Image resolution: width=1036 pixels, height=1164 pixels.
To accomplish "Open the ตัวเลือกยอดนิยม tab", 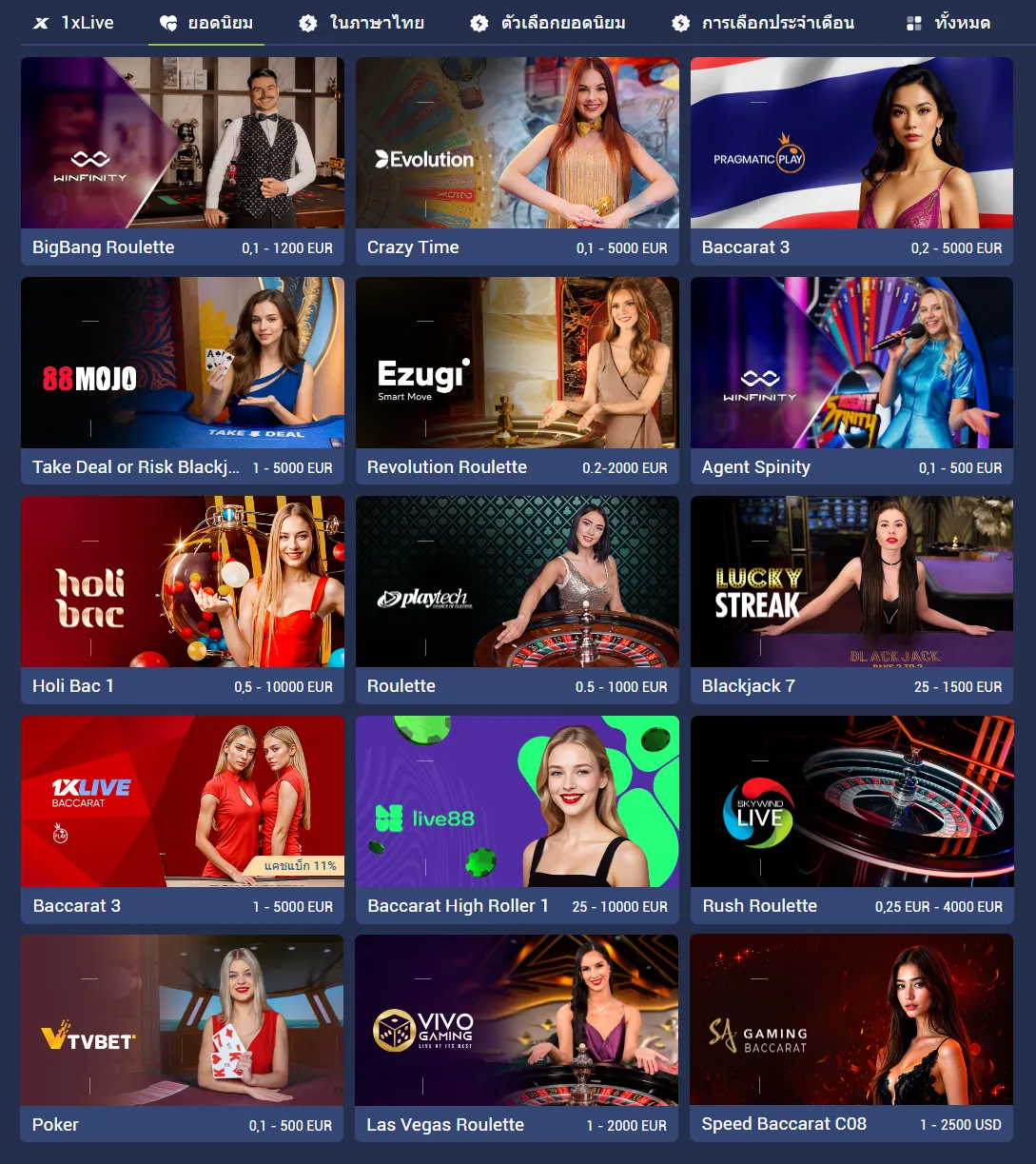I will (548, 23).
